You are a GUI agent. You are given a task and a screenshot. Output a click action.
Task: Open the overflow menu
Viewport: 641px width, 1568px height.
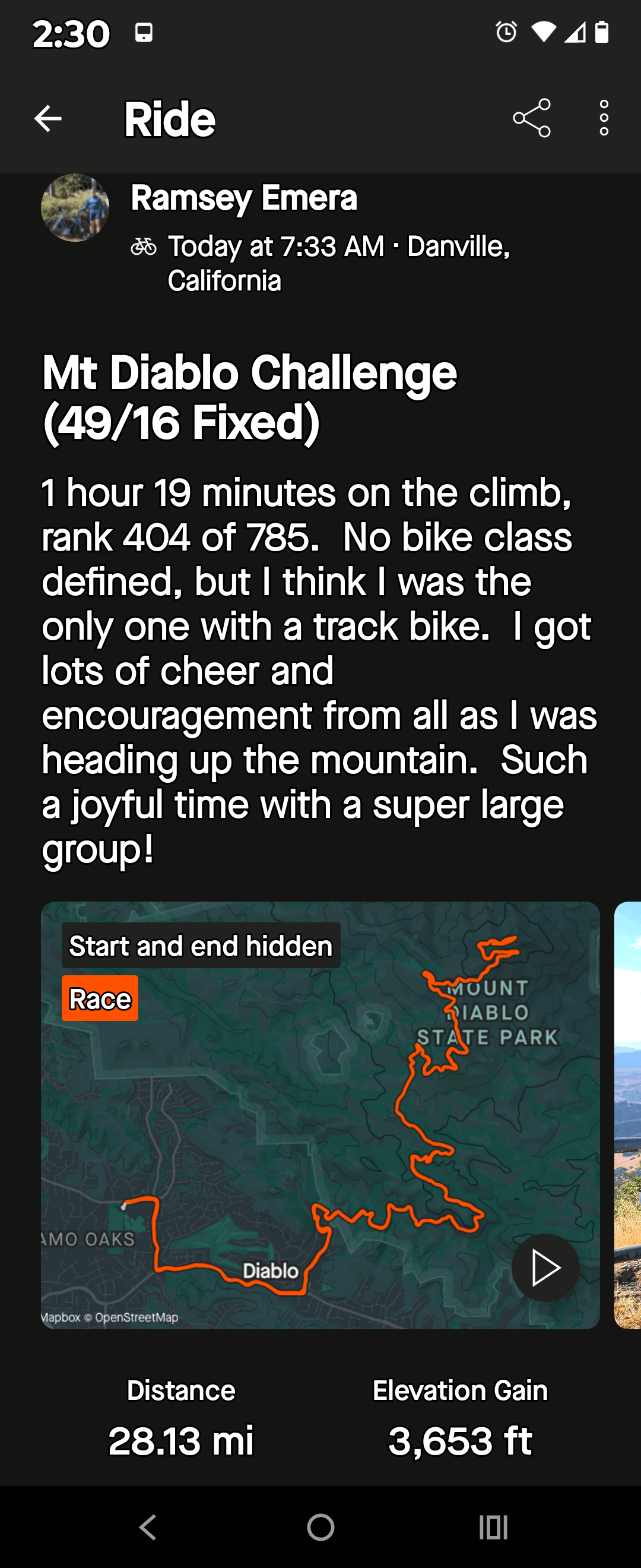click(x=603, y=118)
